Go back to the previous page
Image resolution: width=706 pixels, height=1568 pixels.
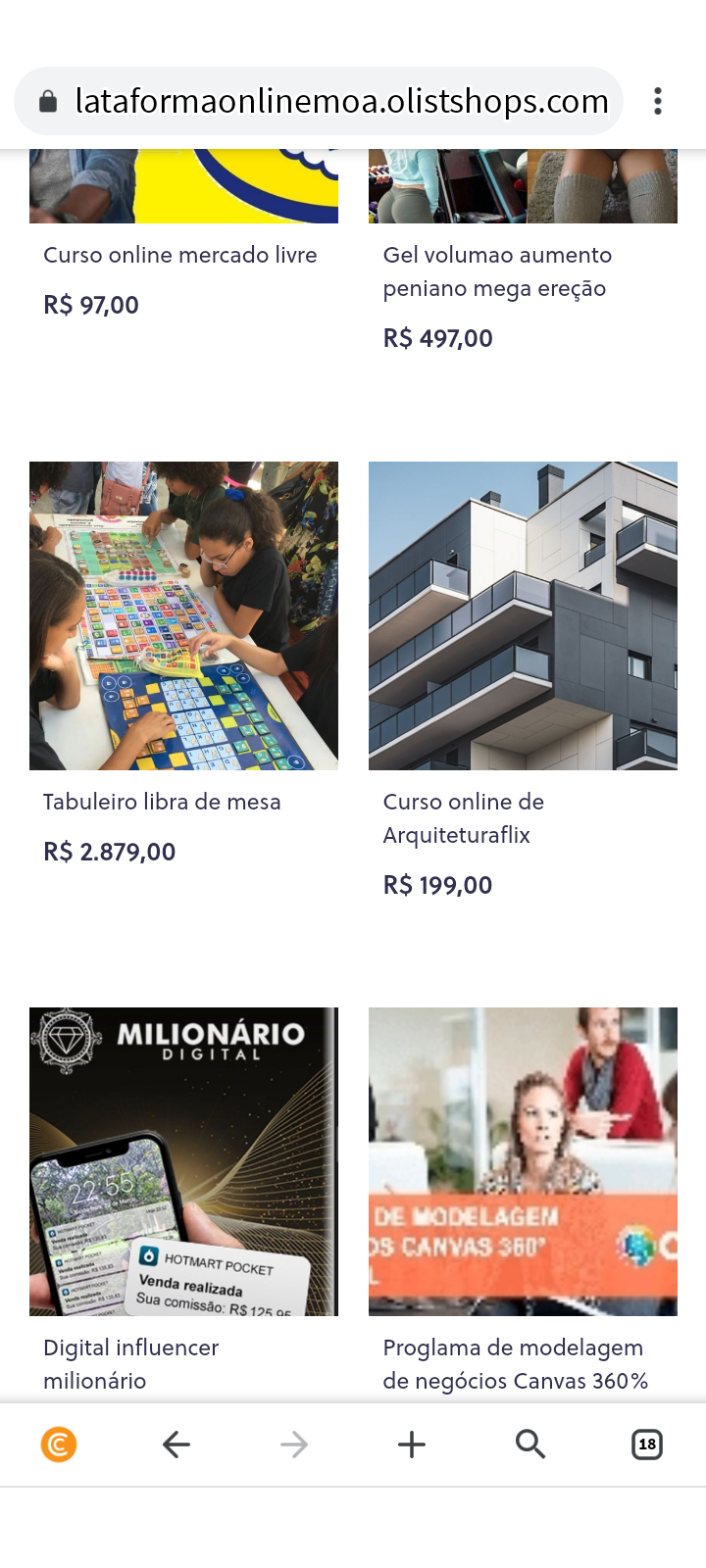coord(176,1444)
